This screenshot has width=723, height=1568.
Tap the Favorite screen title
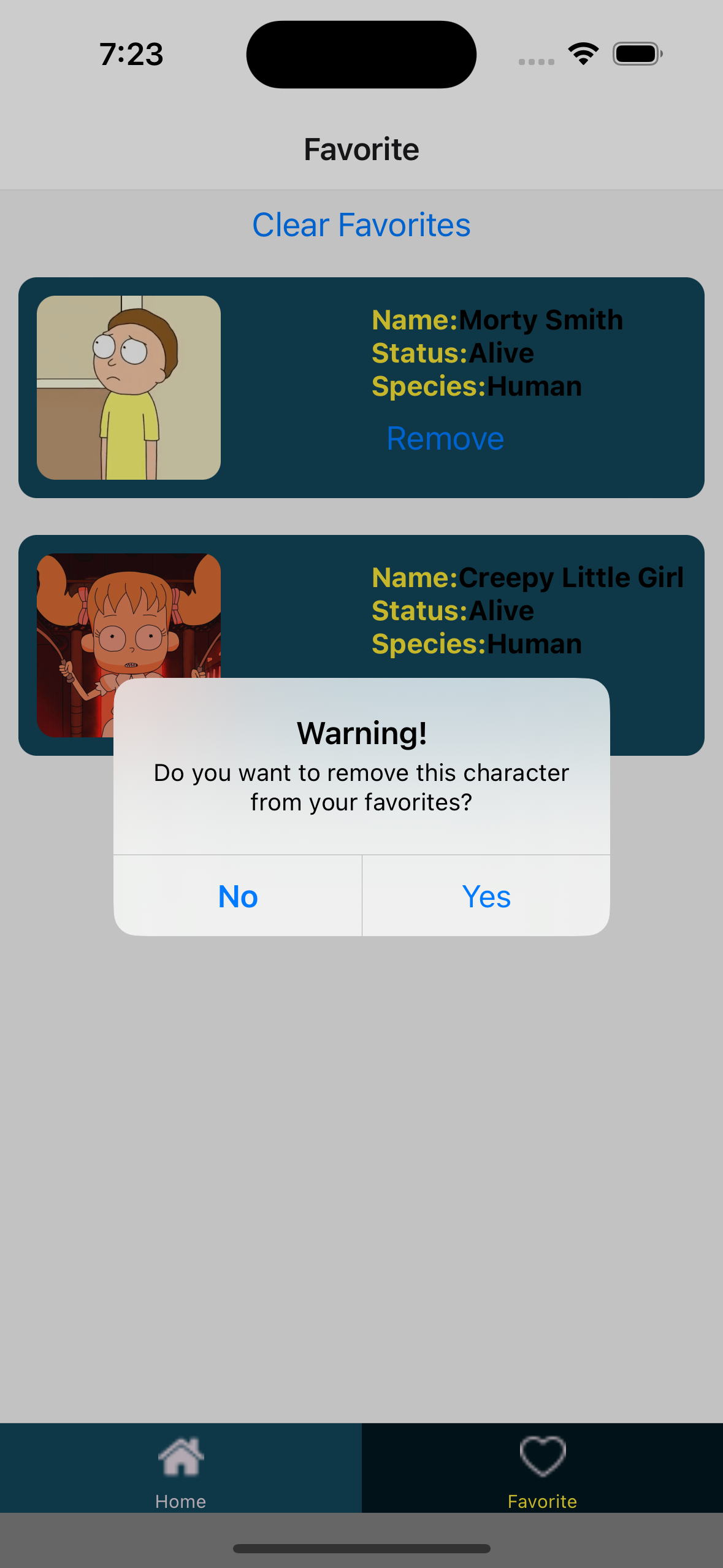(361, 148)
